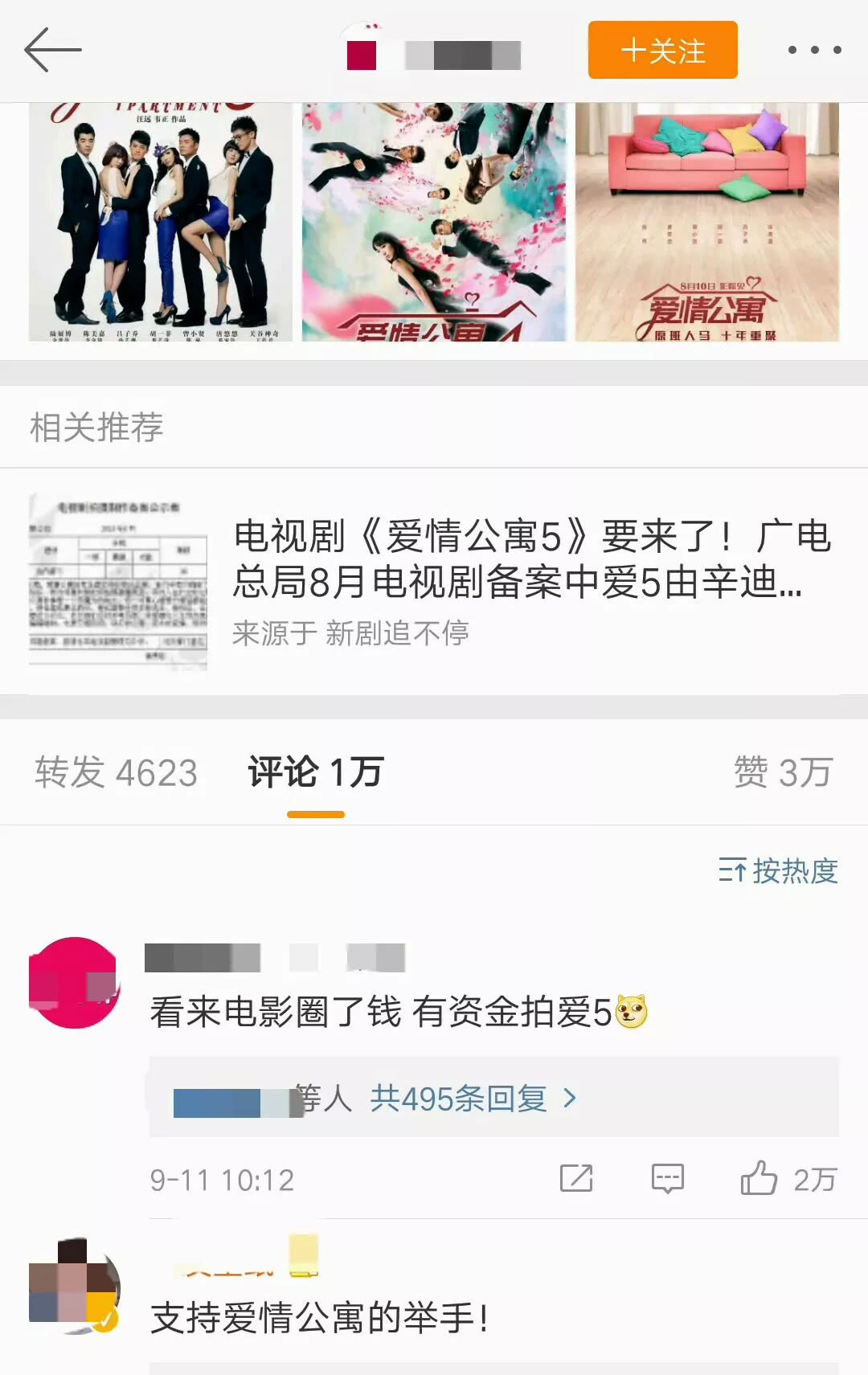Open the first cast poster image
The height and width of the screenshot is (1375, 868).
point(161,223)
